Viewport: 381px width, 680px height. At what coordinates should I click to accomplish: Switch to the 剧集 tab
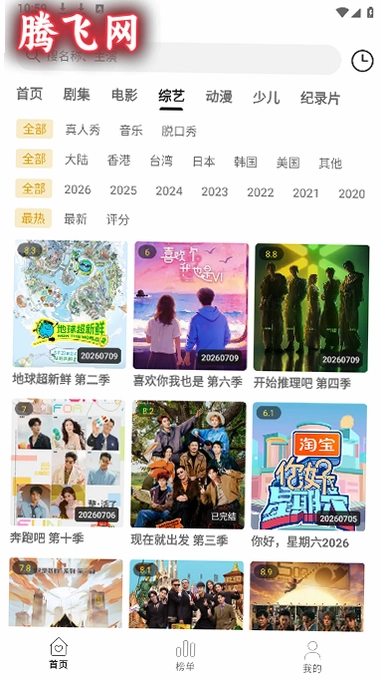click(x=77, y=94)
